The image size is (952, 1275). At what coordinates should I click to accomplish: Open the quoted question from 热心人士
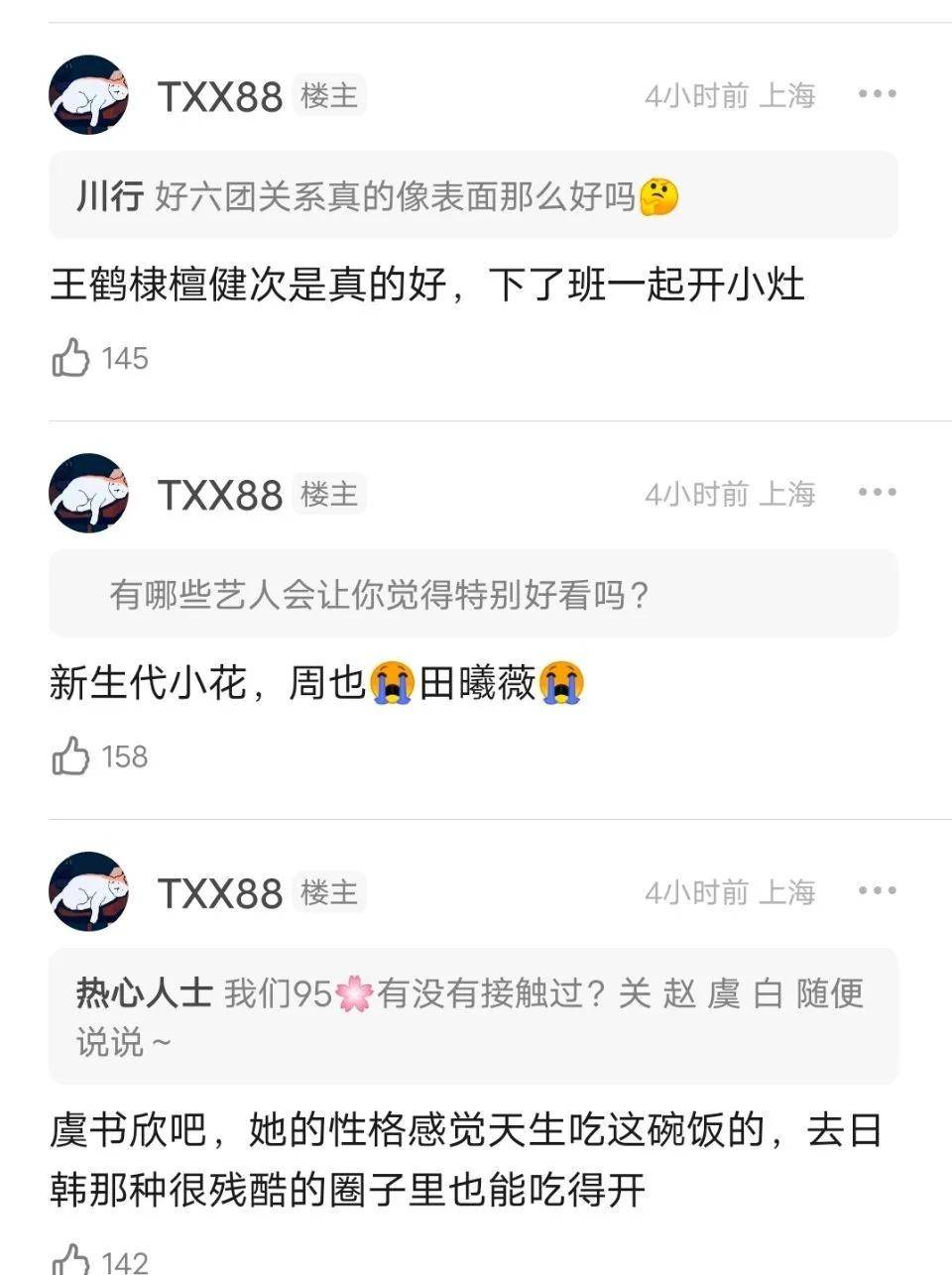click(473, 1016)
